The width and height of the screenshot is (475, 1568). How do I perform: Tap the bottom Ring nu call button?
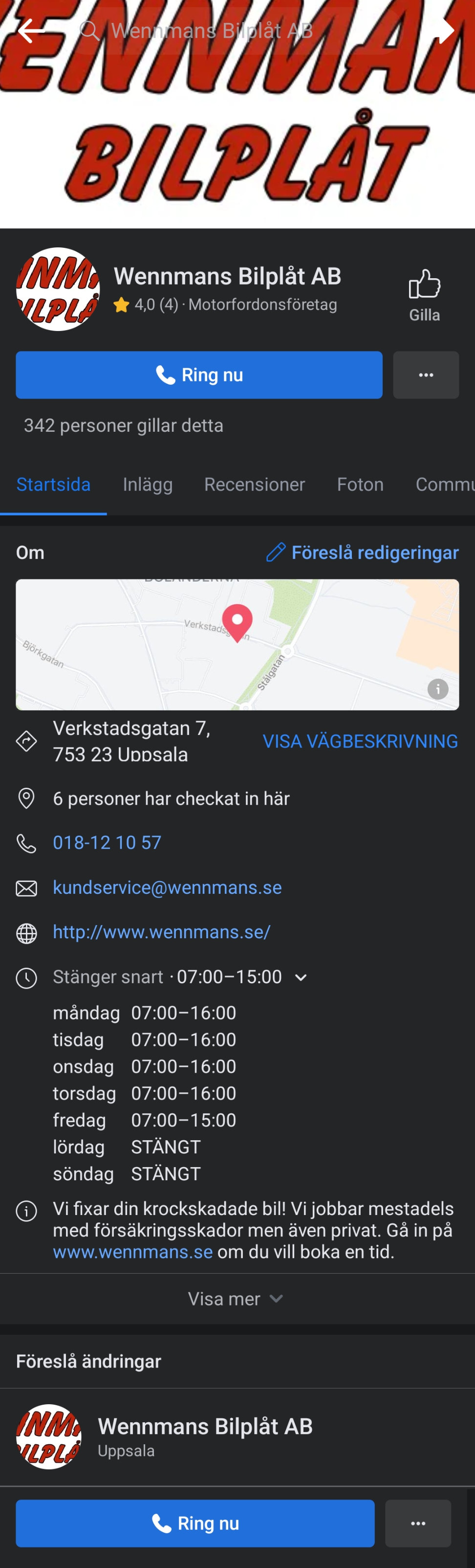(195, 1523)
